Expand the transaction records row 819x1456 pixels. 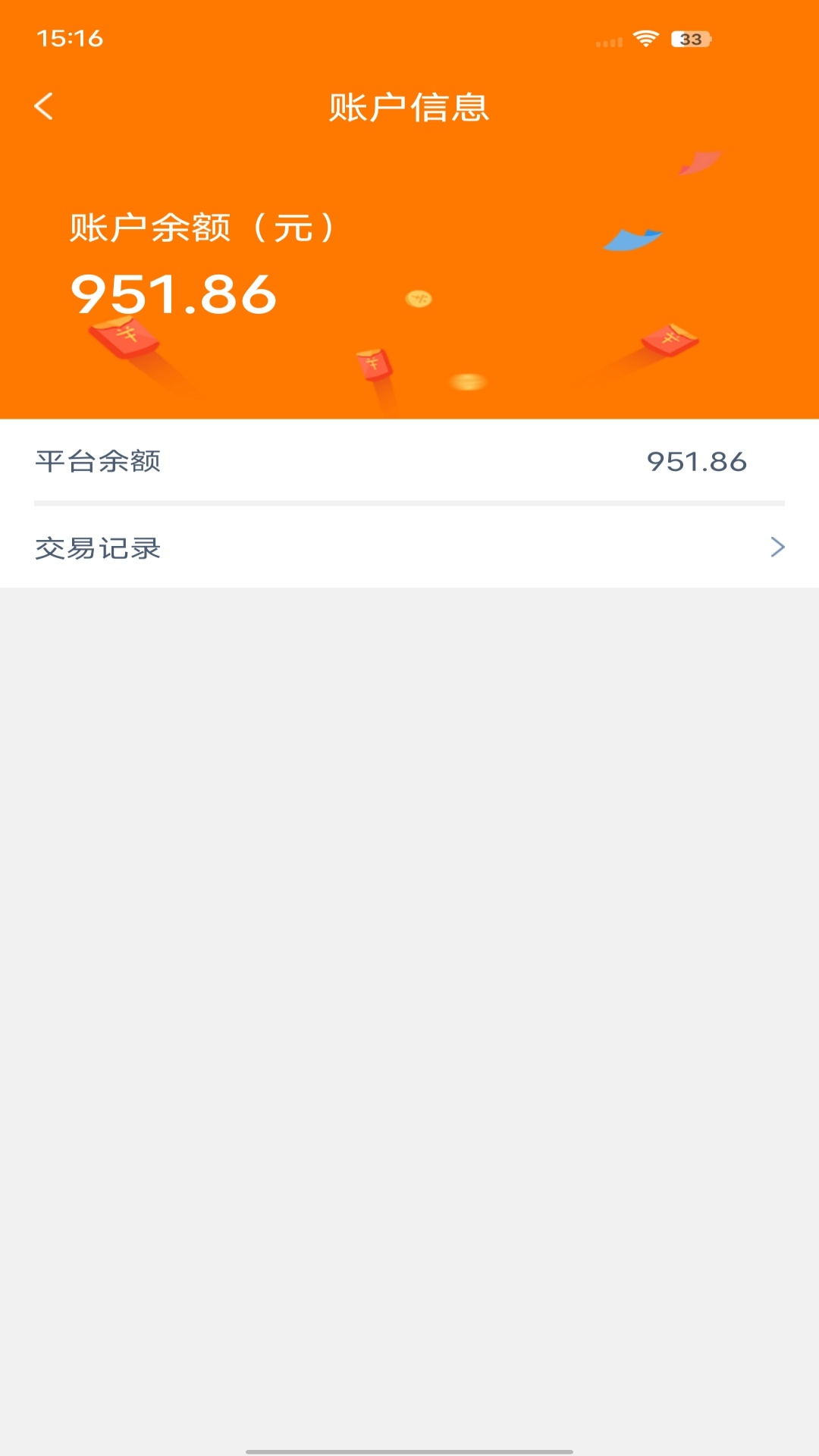click(409, 548)
